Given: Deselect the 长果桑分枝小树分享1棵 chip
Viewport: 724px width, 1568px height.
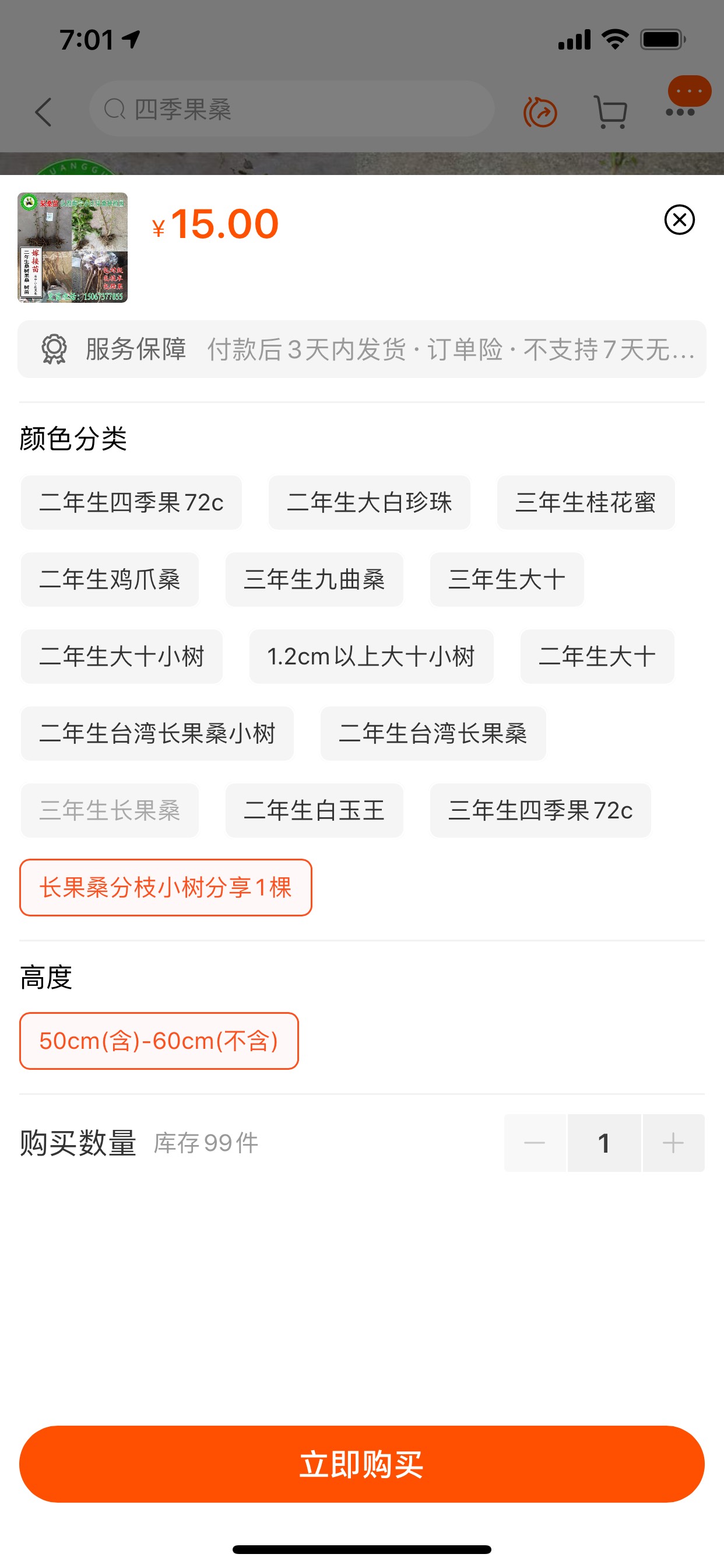Looking at the screenshot, I should click(x=166, y=887).
